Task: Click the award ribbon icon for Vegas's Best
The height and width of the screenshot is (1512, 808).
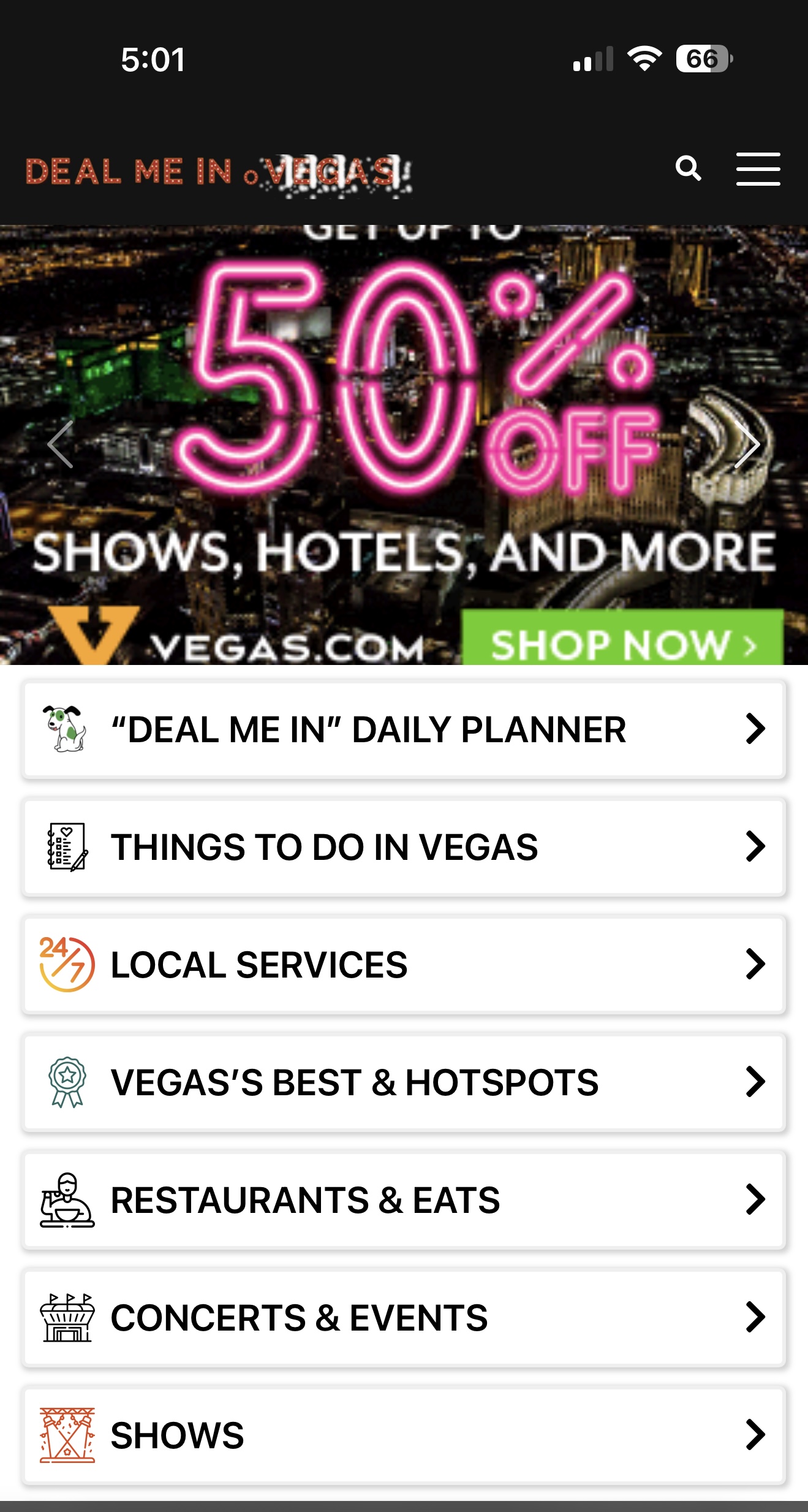Action: (x=67, y=1082)
